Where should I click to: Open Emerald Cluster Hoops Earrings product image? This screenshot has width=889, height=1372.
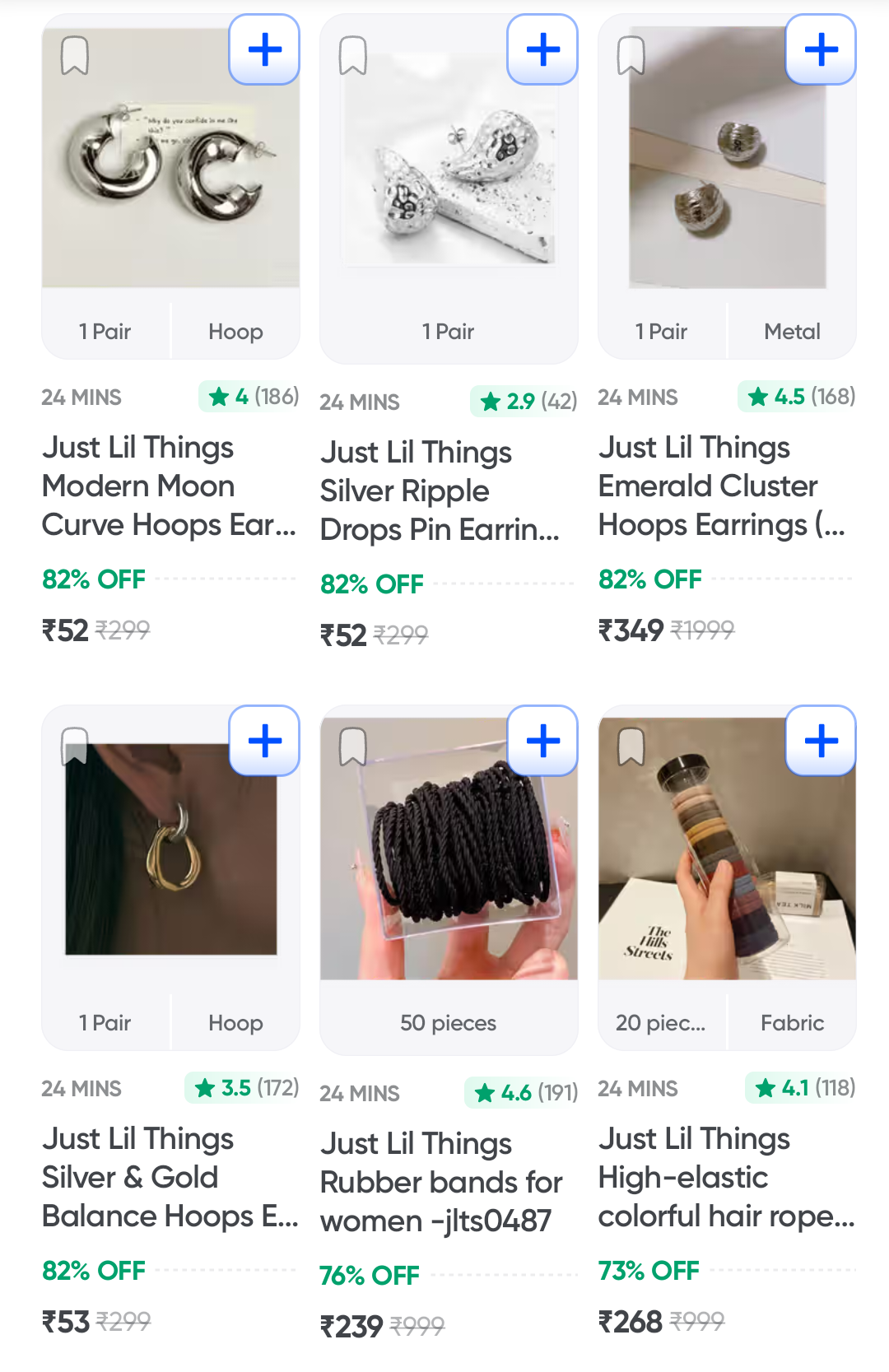727,181
